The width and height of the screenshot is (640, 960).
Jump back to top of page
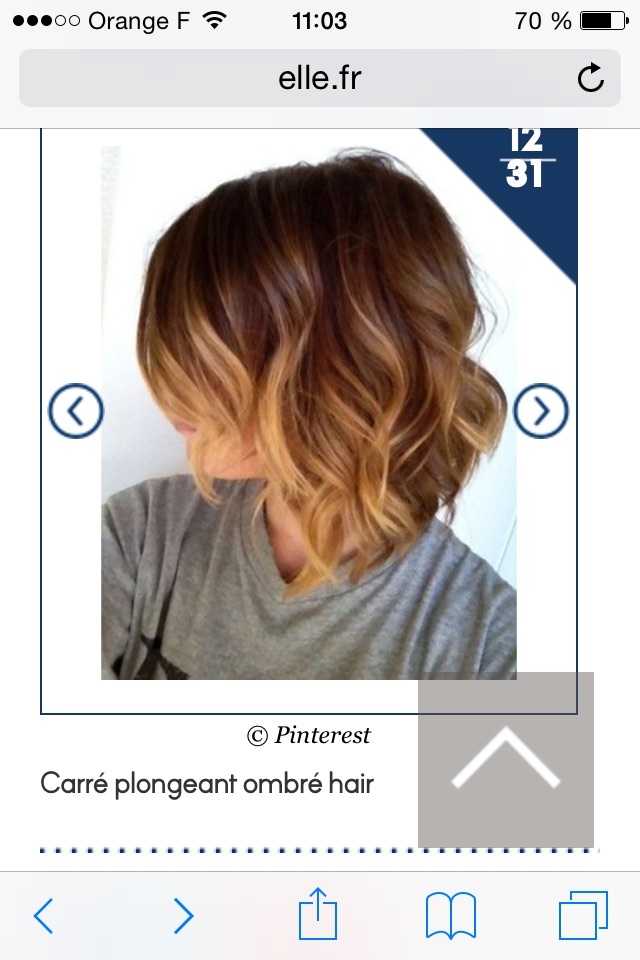click(505, 759)
